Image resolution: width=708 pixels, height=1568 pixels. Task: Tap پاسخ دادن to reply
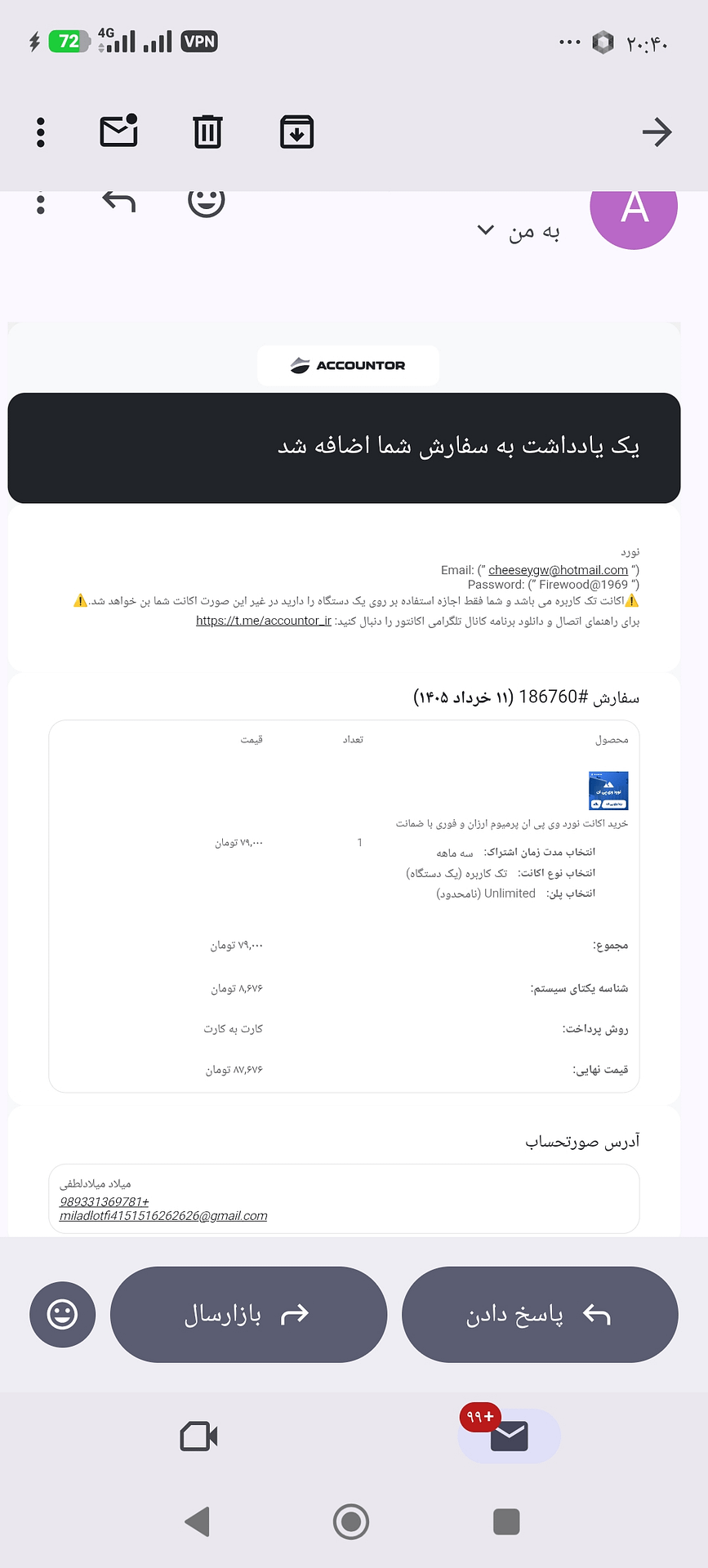(540, 1315)
